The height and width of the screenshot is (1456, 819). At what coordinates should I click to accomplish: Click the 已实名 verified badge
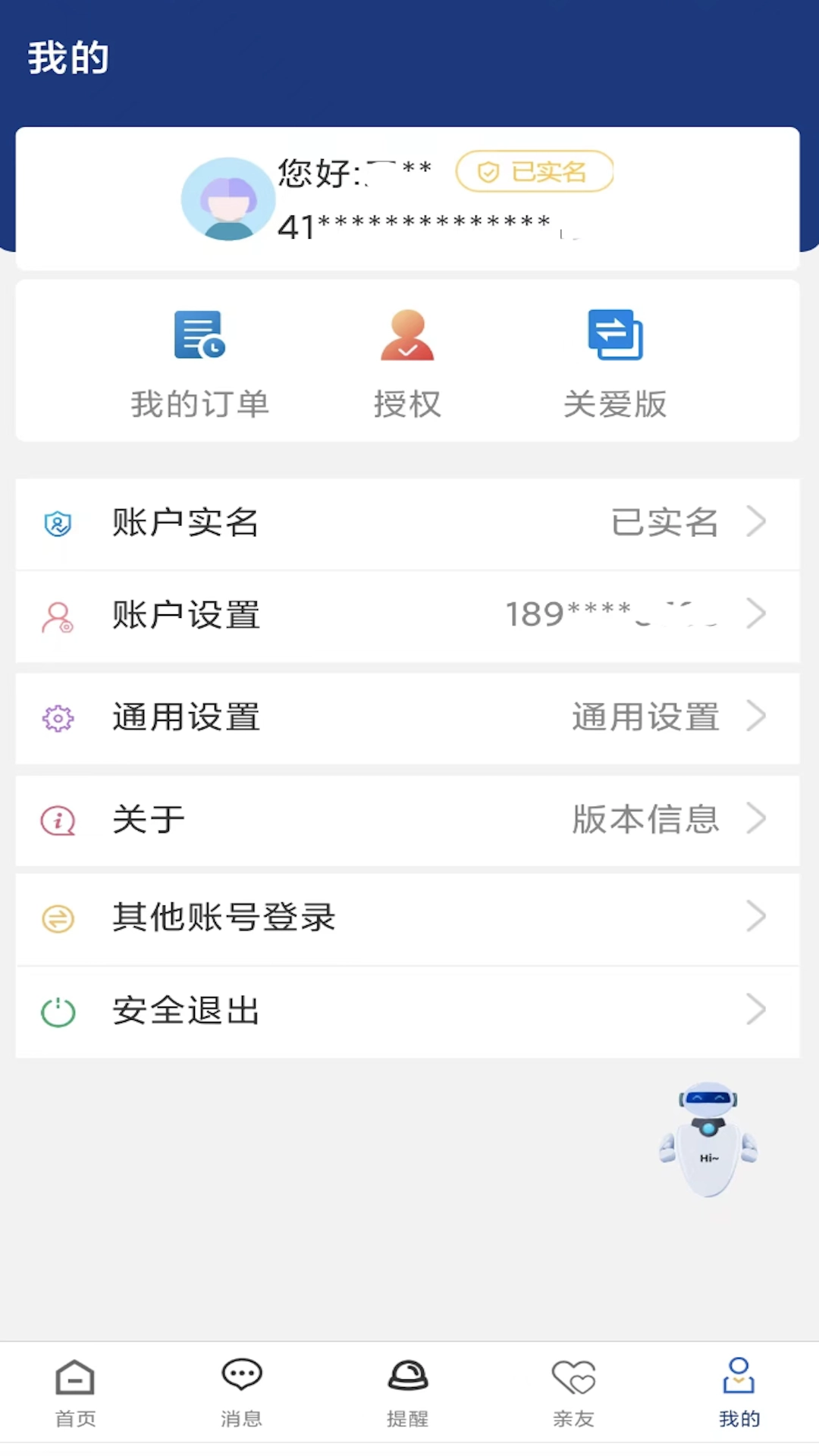tap(534, 171)
